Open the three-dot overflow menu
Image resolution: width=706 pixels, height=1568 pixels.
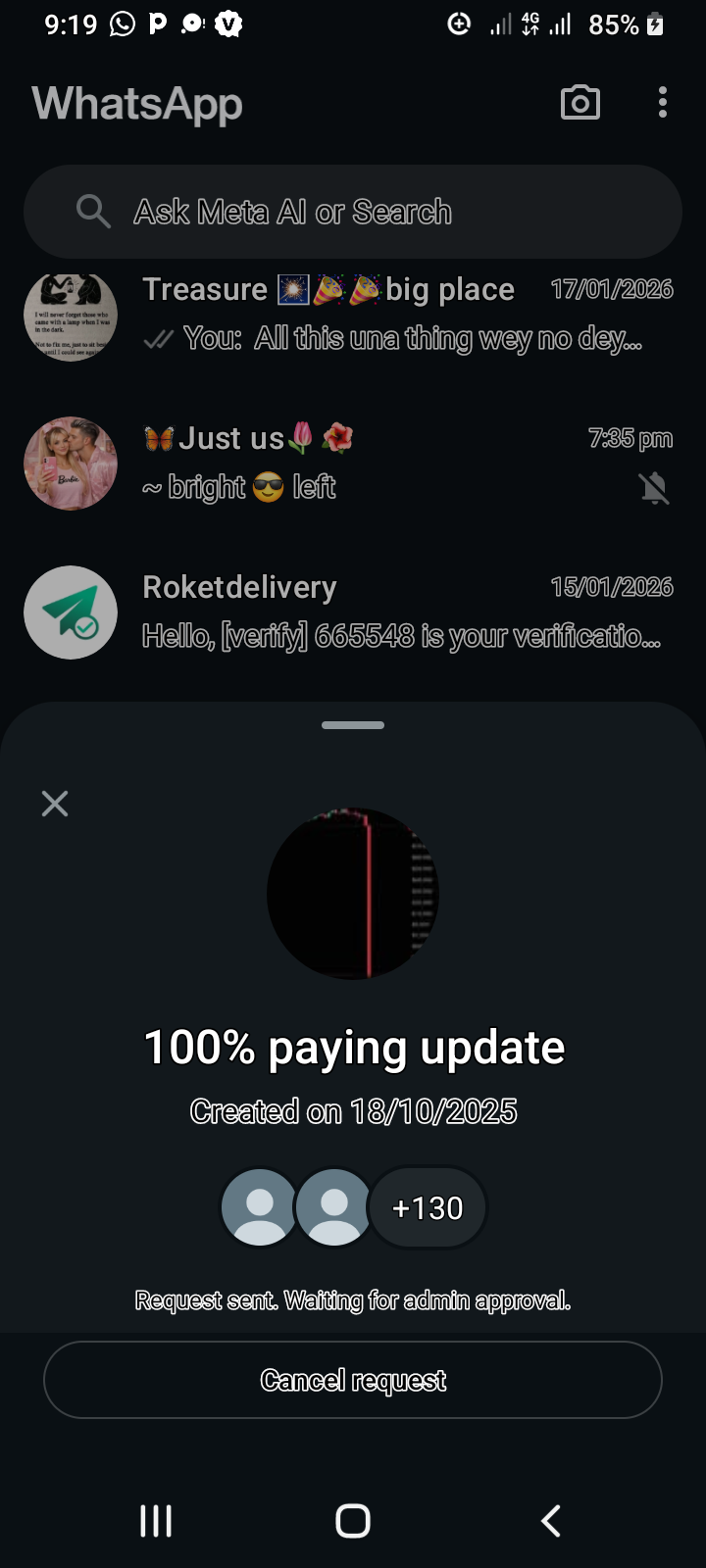(663, 103)
